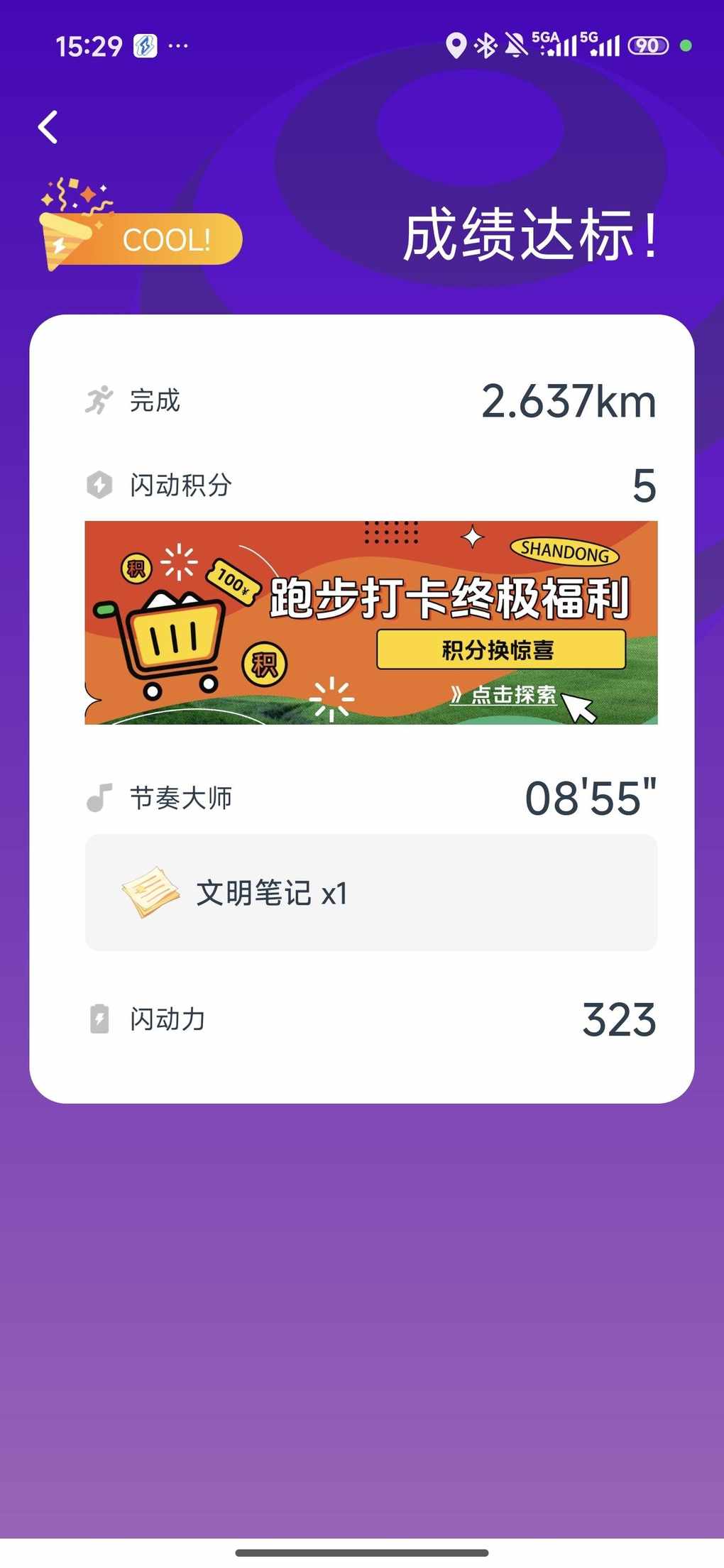The image size is (724, 1568).
Task: Open the 跑步打卡终极福利 points banner
Action: pos(371,623)
